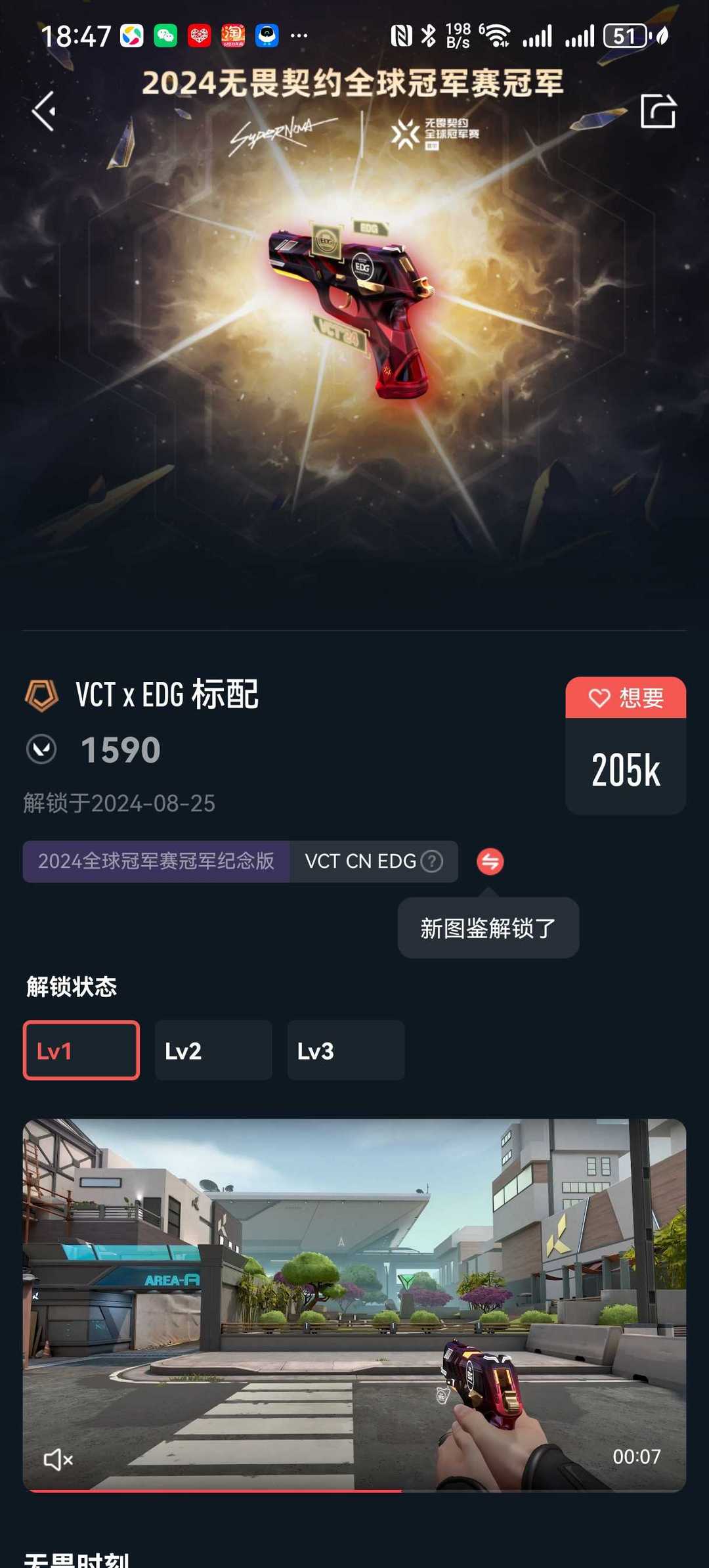
Task: Share this VCT x EDG skin page
Action: tap(658, 110)
